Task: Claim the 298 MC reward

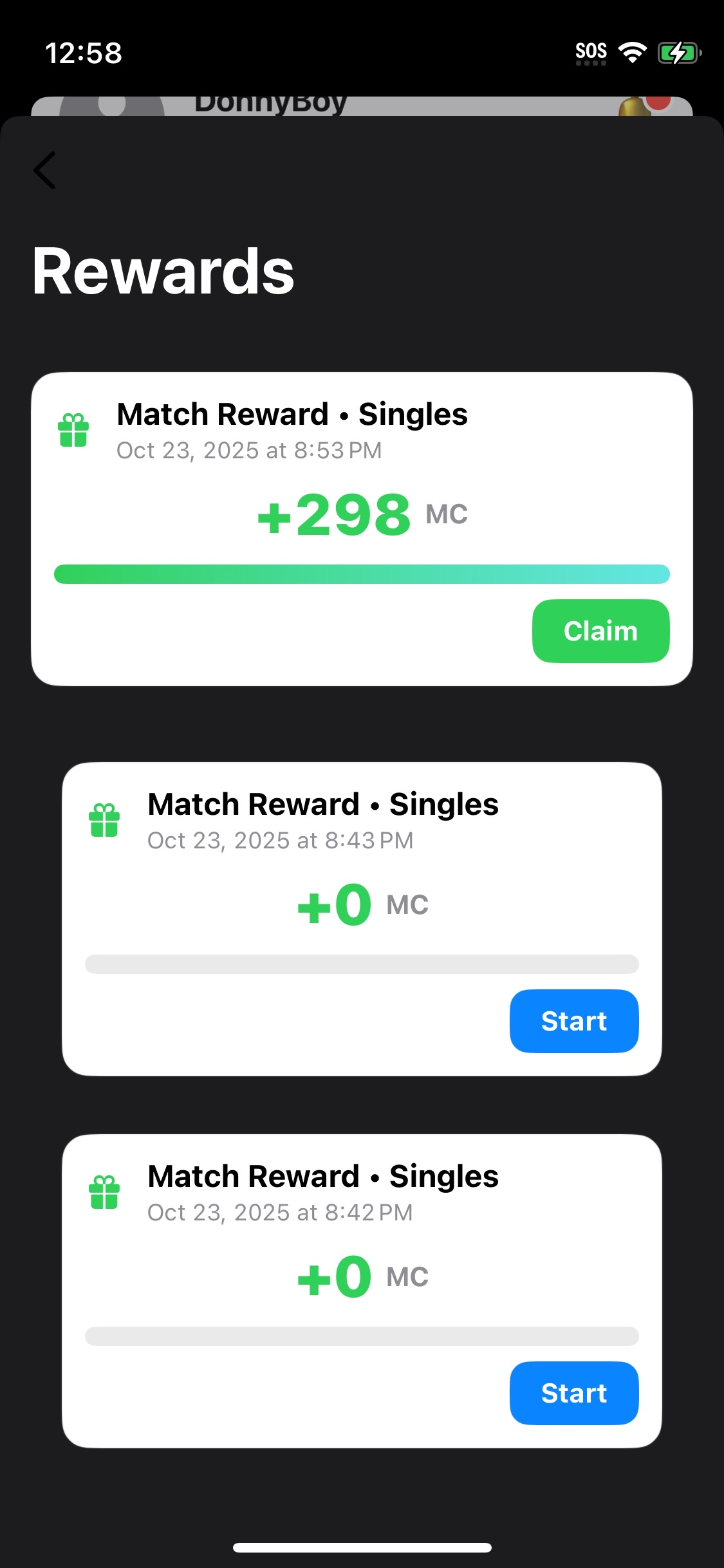Action: click(x=600, y=631)
